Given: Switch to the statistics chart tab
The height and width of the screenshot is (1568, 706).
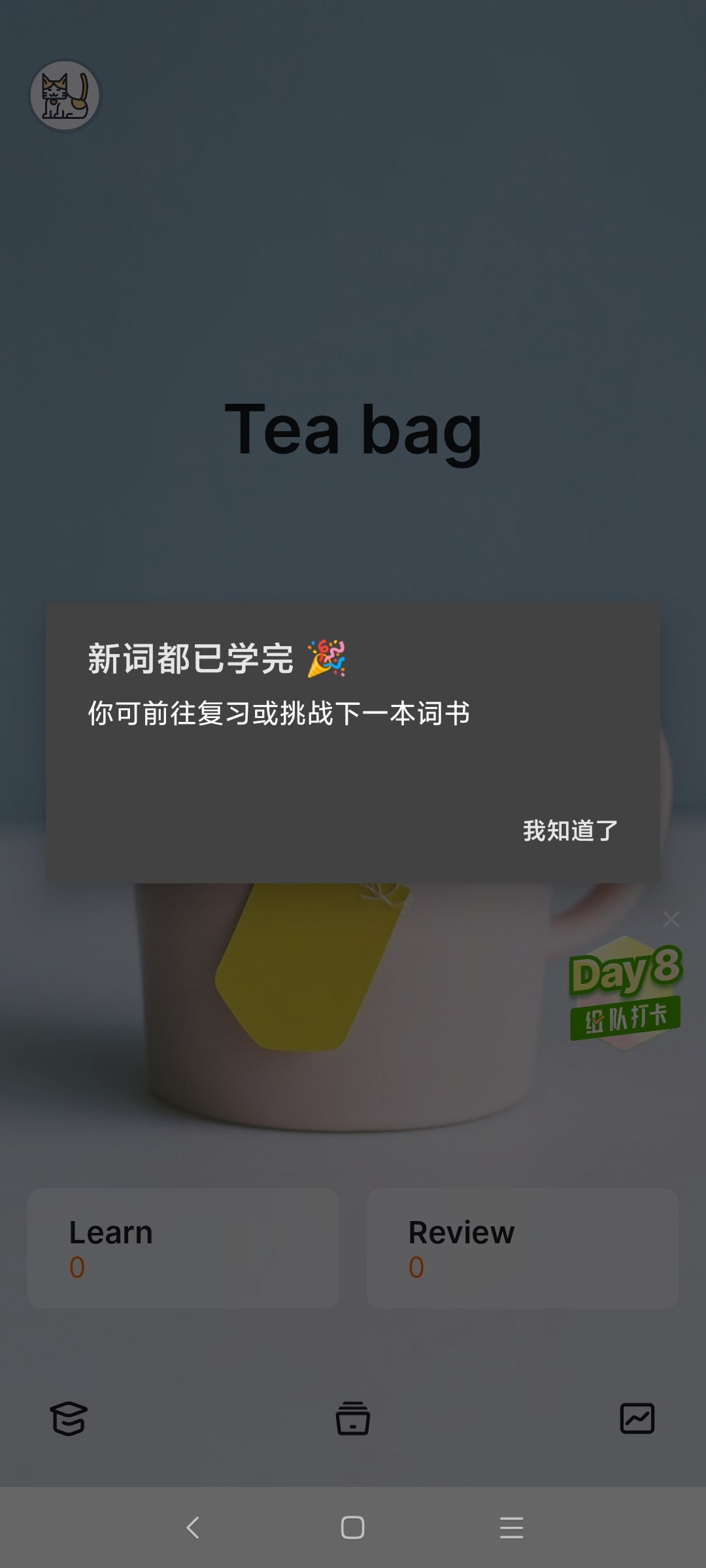Looking at the screenshot, I should pyautogui.click(x=637, y=1418).
